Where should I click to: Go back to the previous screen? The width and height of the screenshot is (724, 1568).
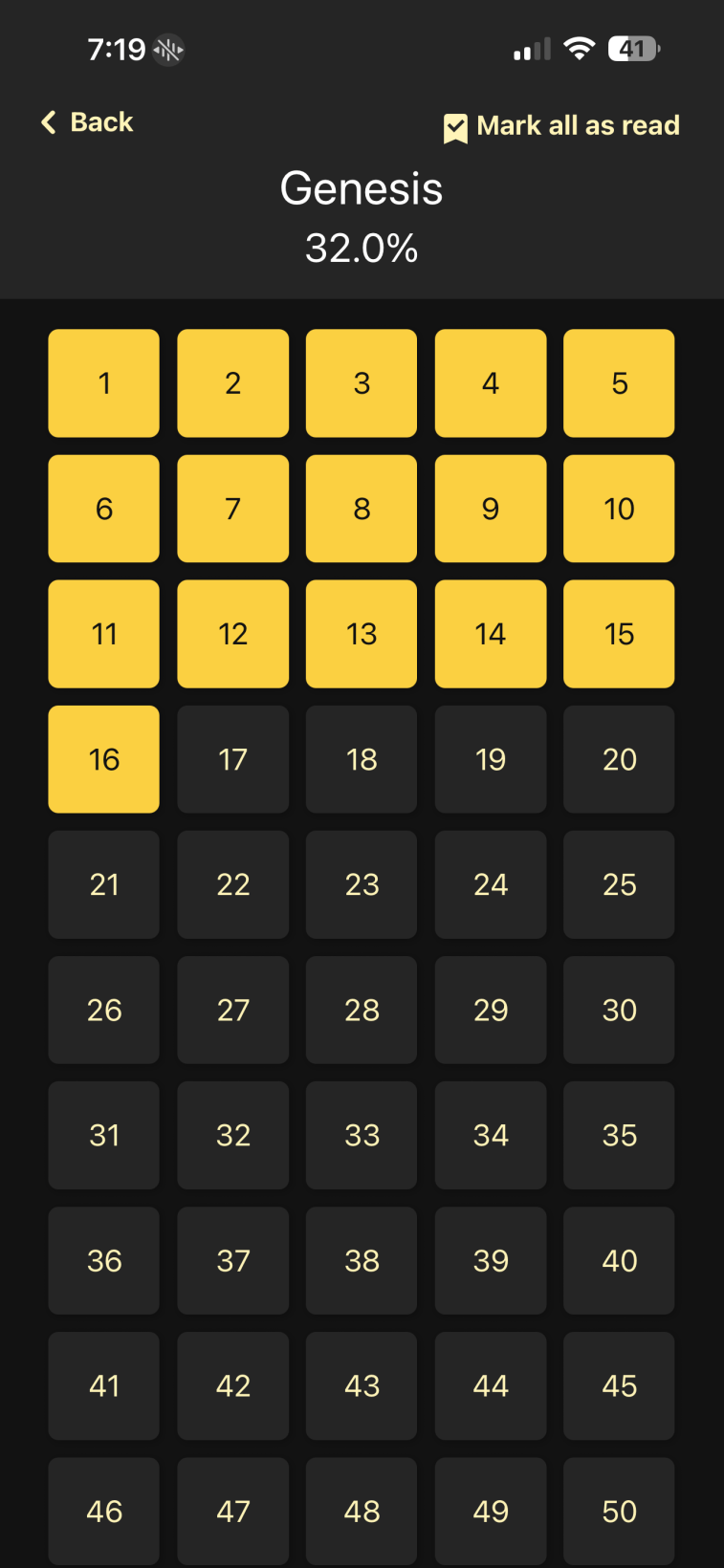point(87,122)
